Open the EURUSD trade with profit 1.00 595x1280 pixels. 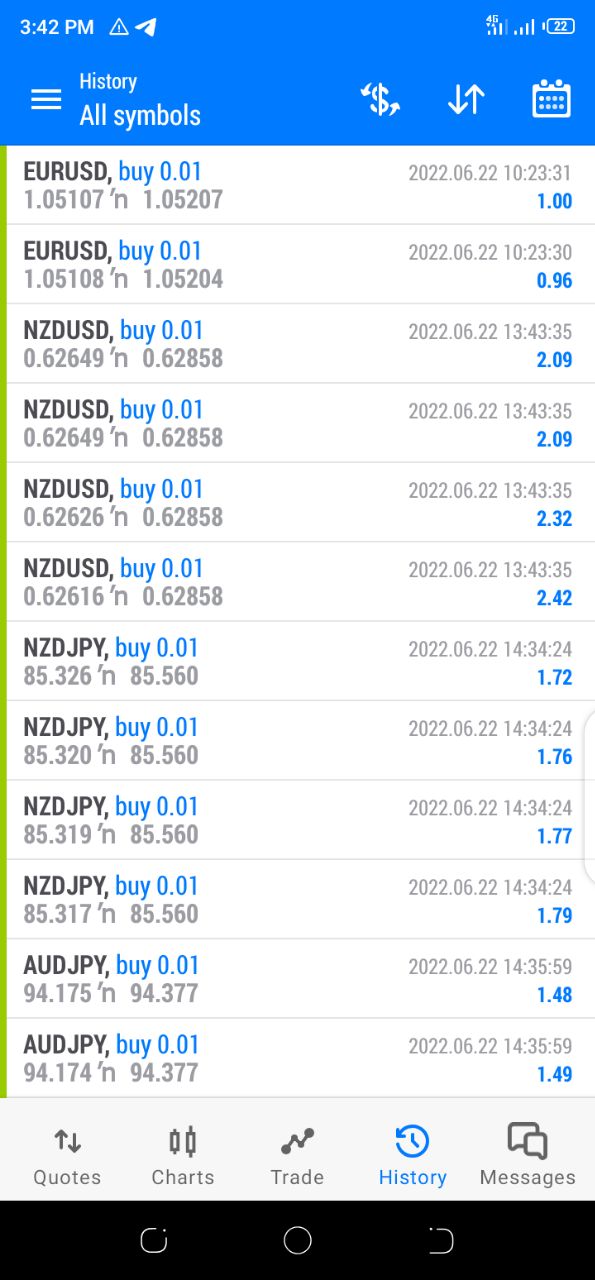click(298, 185)
